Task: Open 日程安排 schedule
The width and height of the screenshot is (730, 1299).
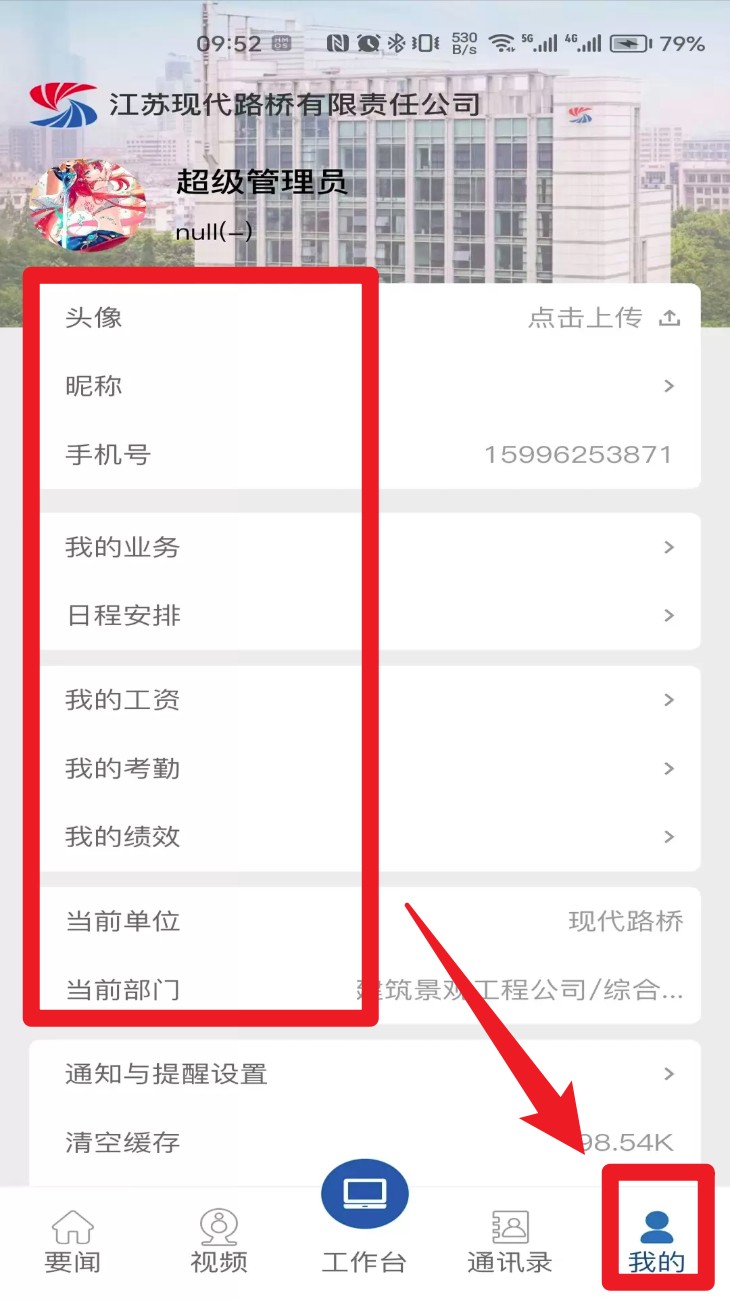Action: (x=365, y=615)
